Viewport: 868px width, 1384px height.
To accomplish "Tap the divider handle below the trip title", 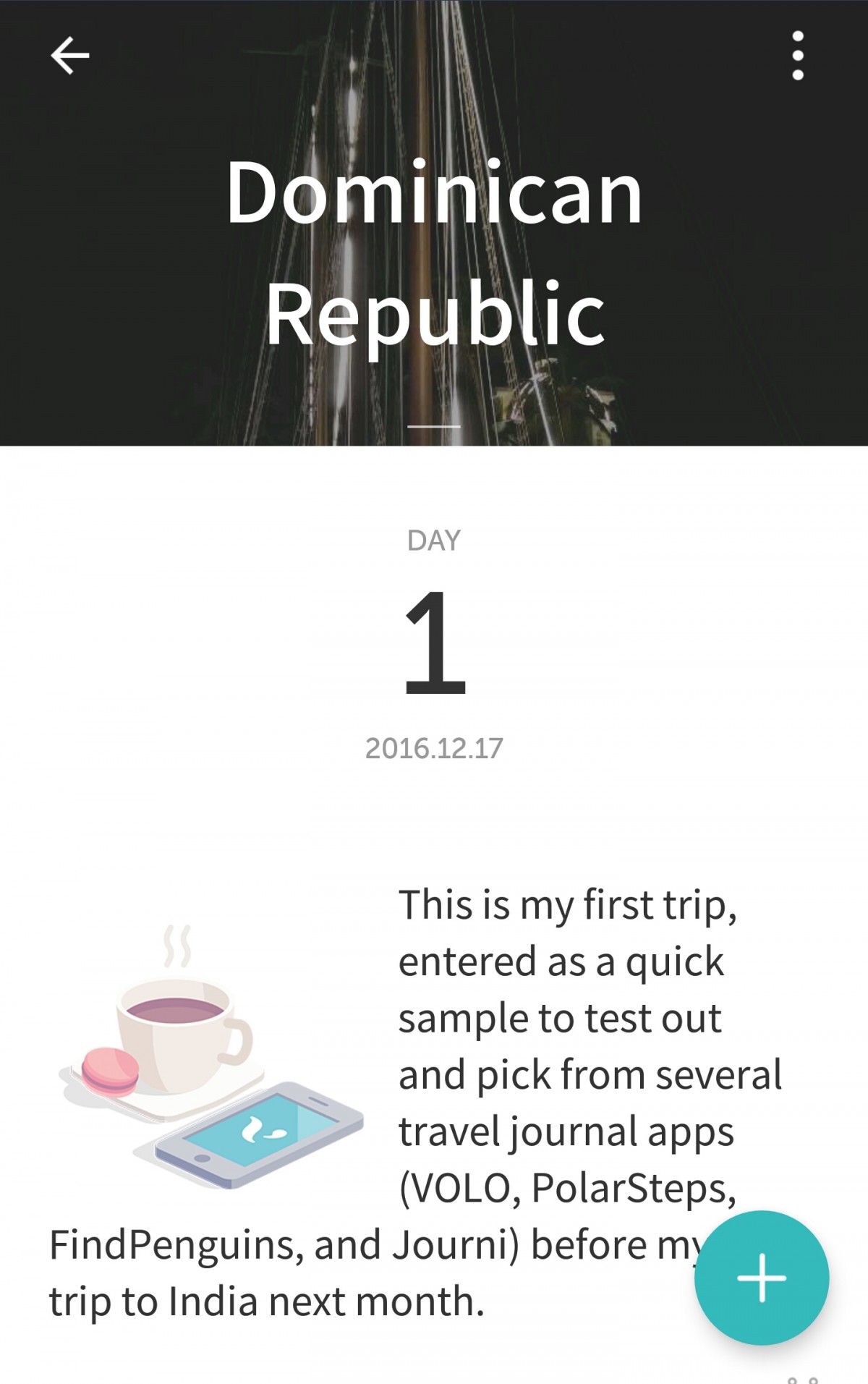I will tap(434, 427).
